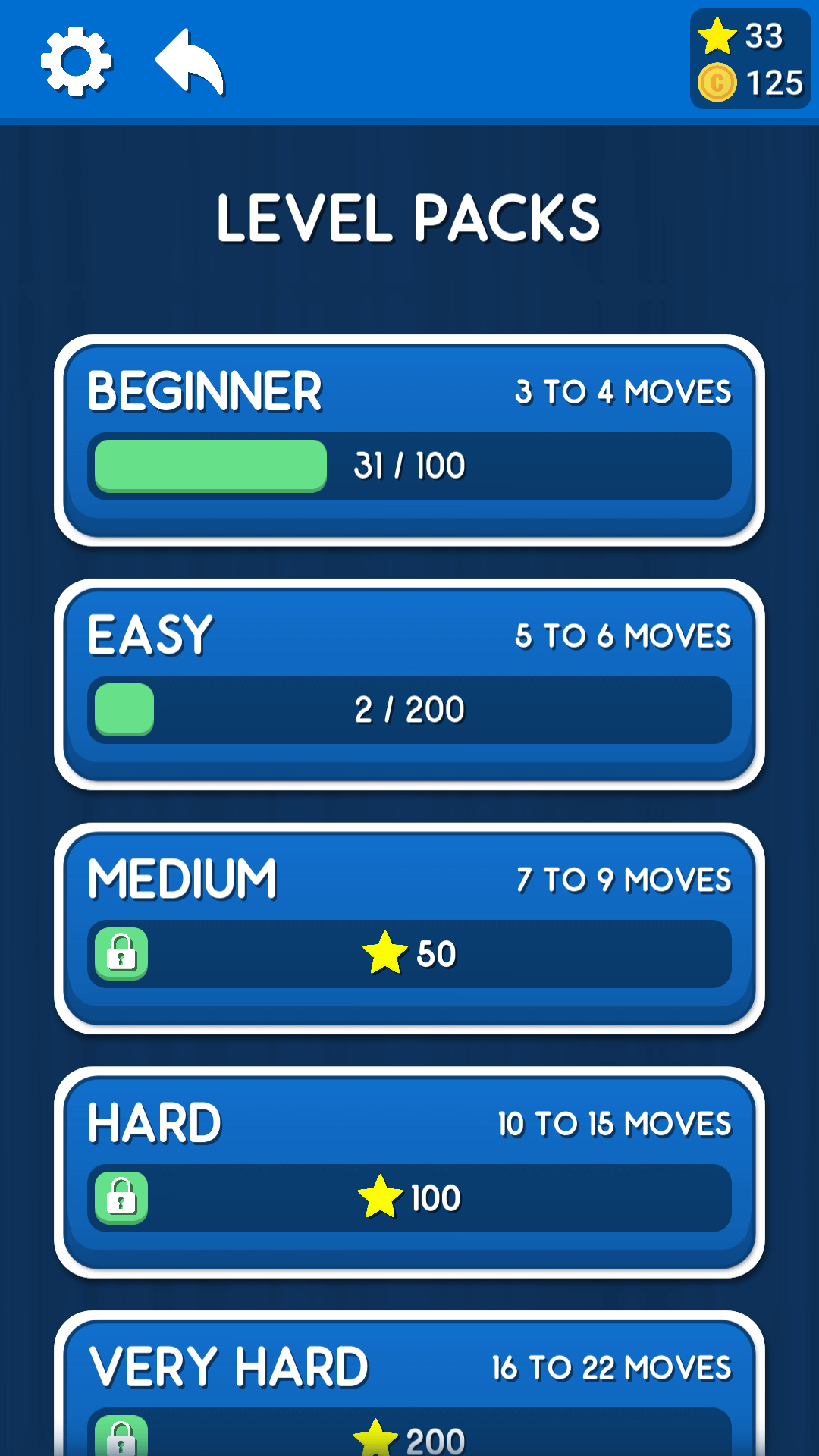Open the Very Hard level pack

[x=409, y=1384]
